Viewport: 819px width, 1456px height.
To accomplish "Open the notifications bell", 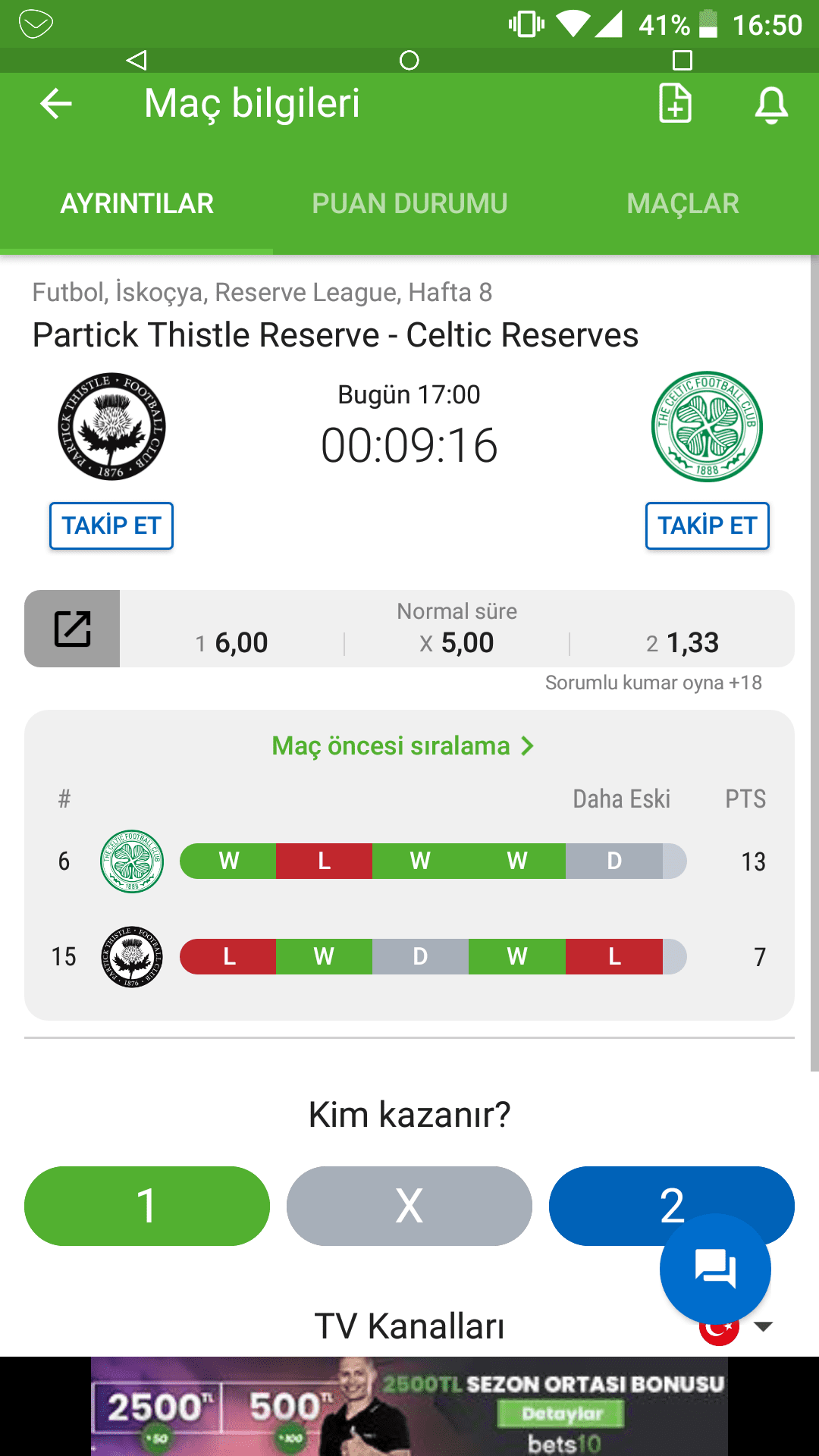I will pos(771,105).
